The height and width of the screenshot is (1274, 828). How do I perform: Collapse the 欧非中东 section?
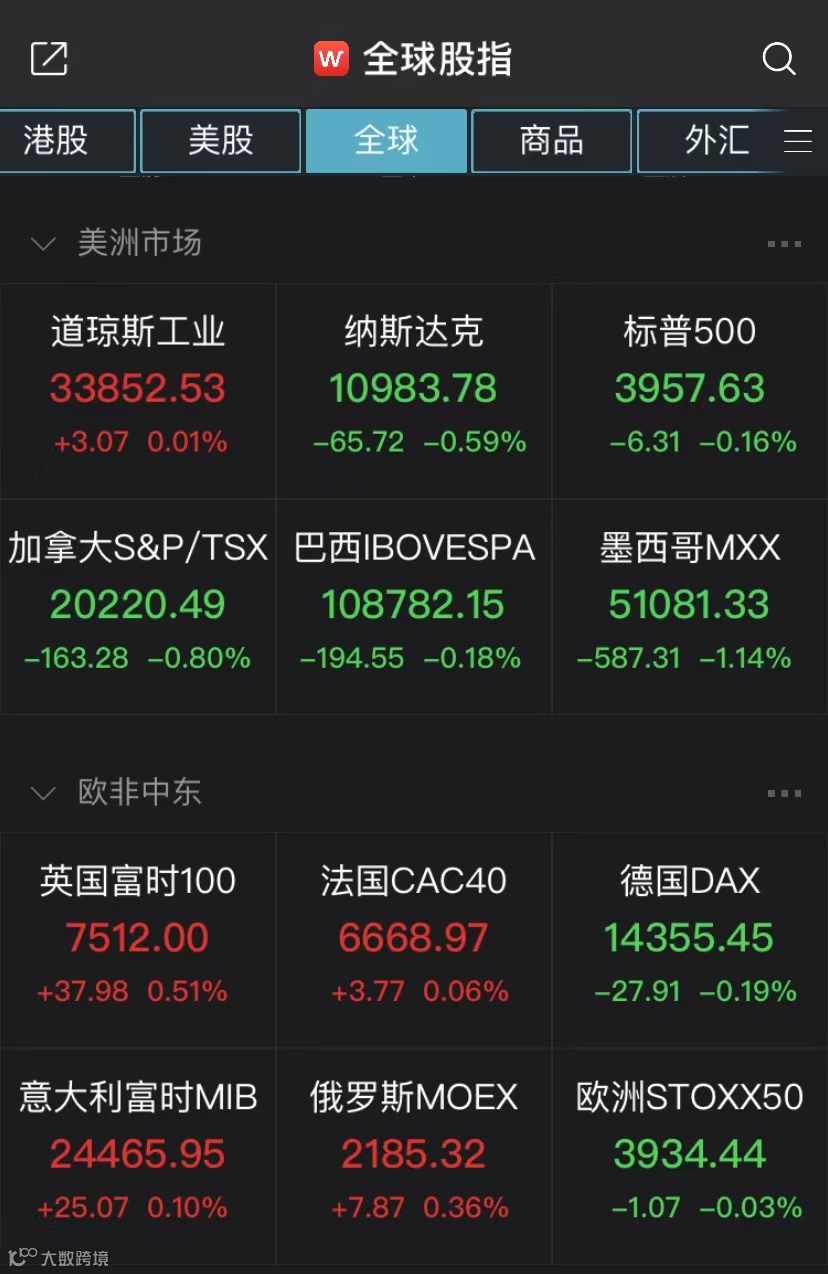tap(43, 794)
